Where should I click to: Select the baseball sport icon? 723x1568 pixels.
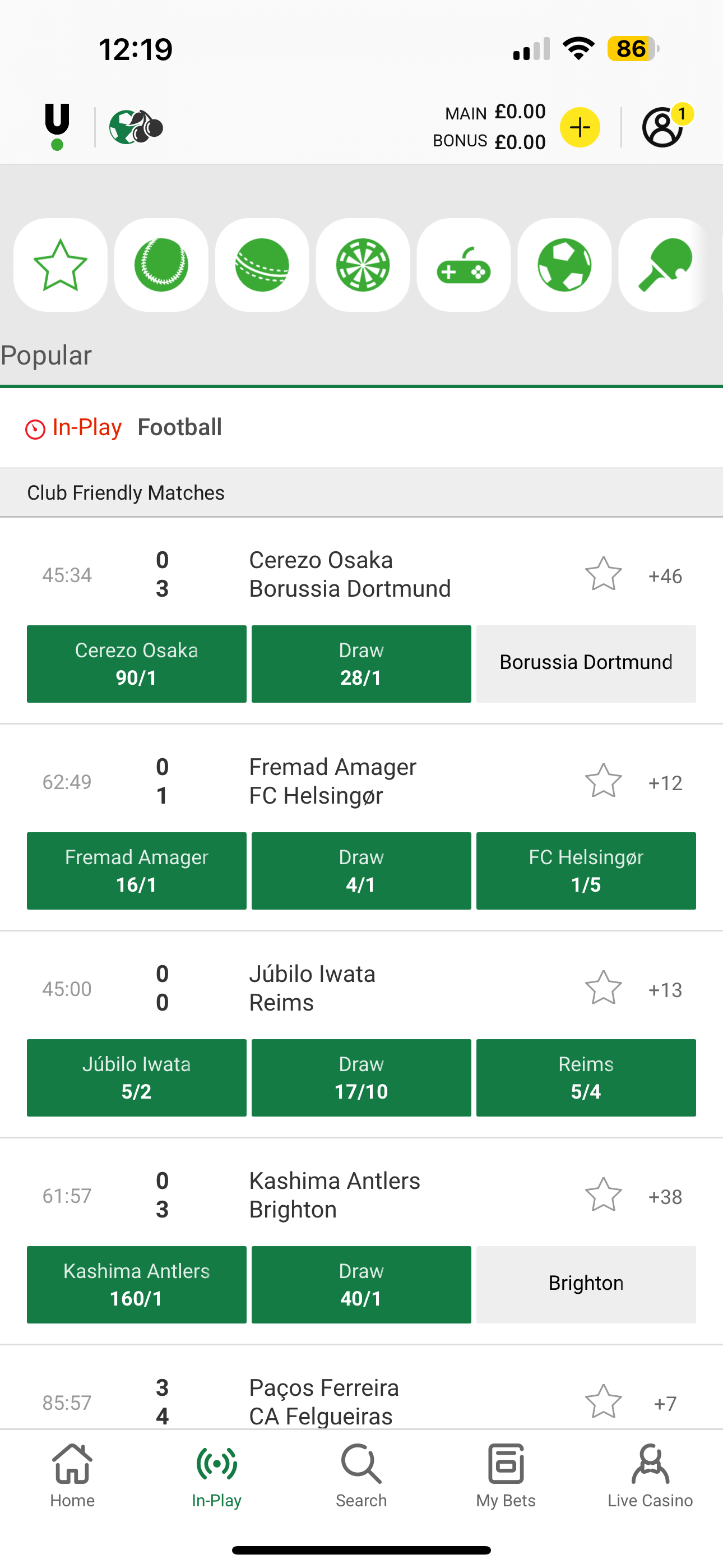click(161, 265)
